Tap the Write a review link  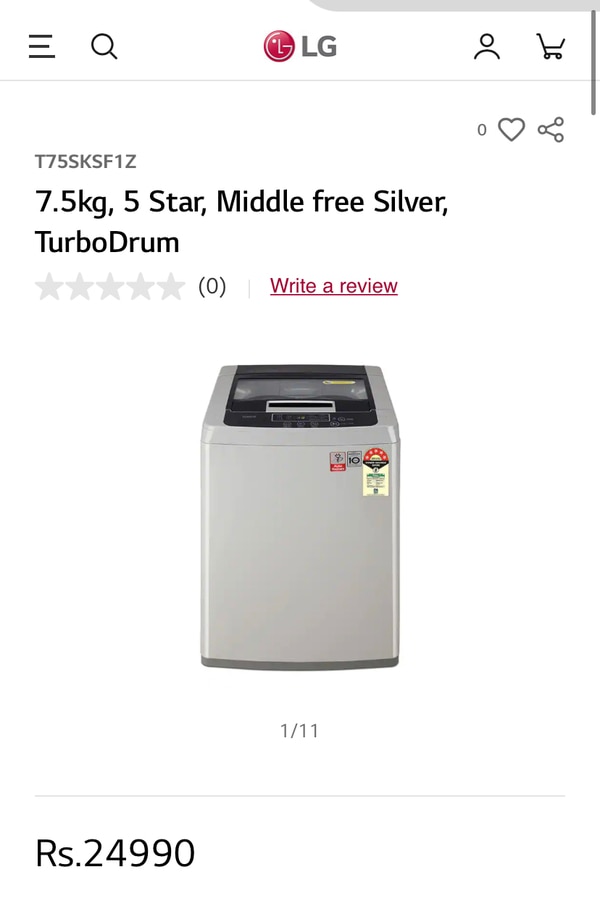point(334,286)
